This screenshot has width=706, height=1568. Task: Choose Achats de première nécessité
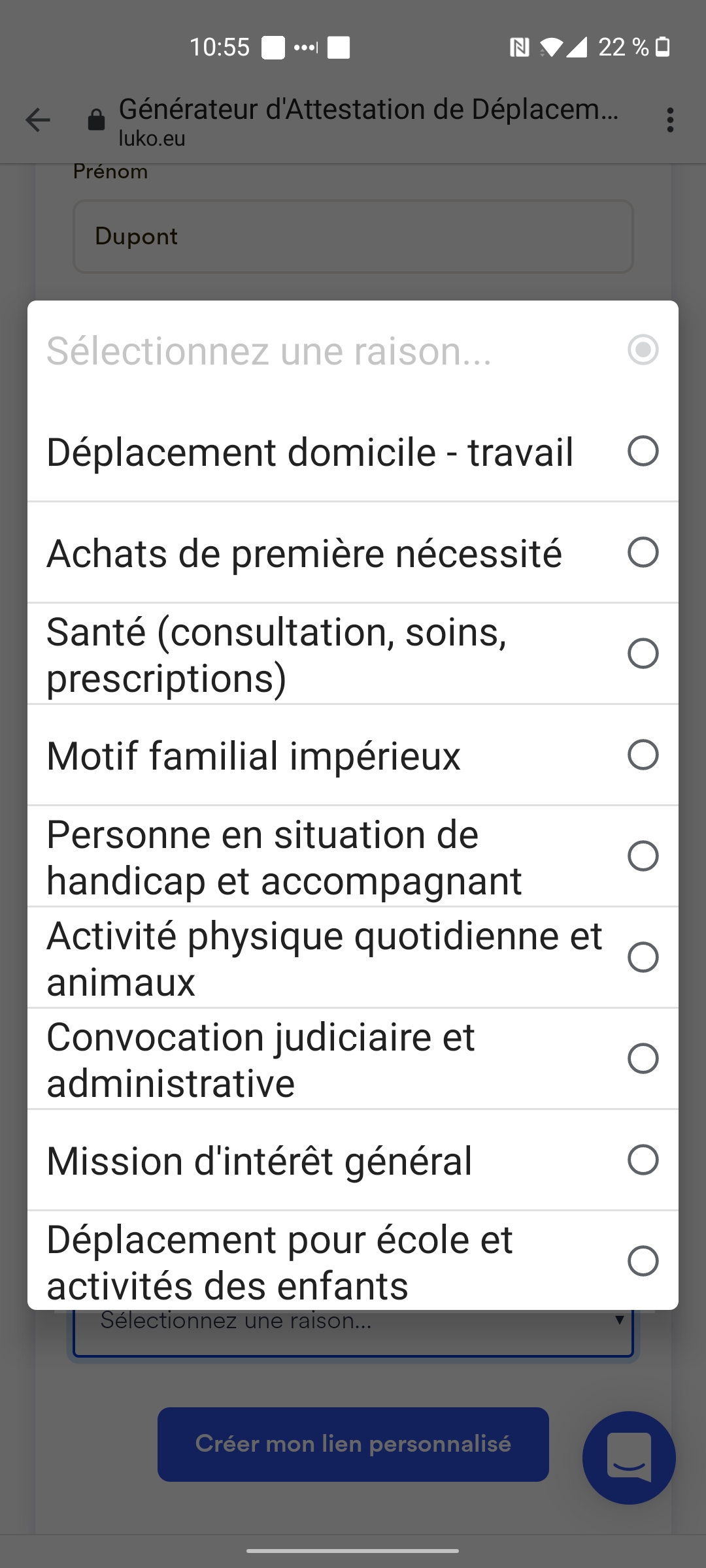tap(353, 553)
